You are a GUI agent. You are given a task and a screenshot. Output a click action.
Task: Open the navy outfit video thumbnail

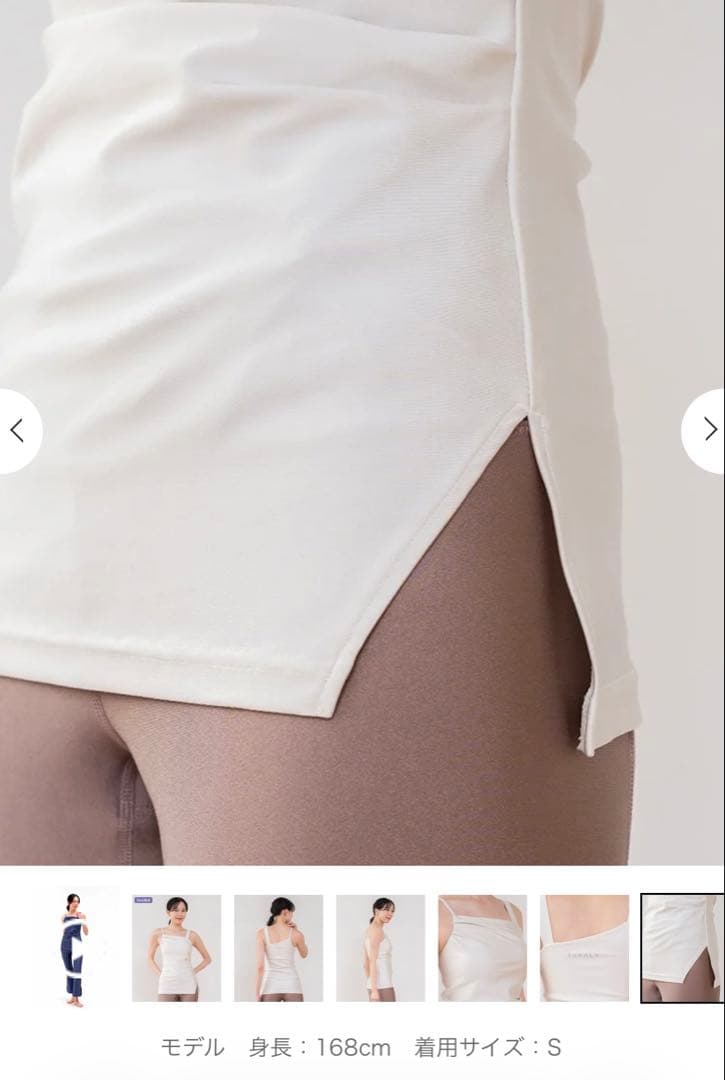click(x=73, y=948)
